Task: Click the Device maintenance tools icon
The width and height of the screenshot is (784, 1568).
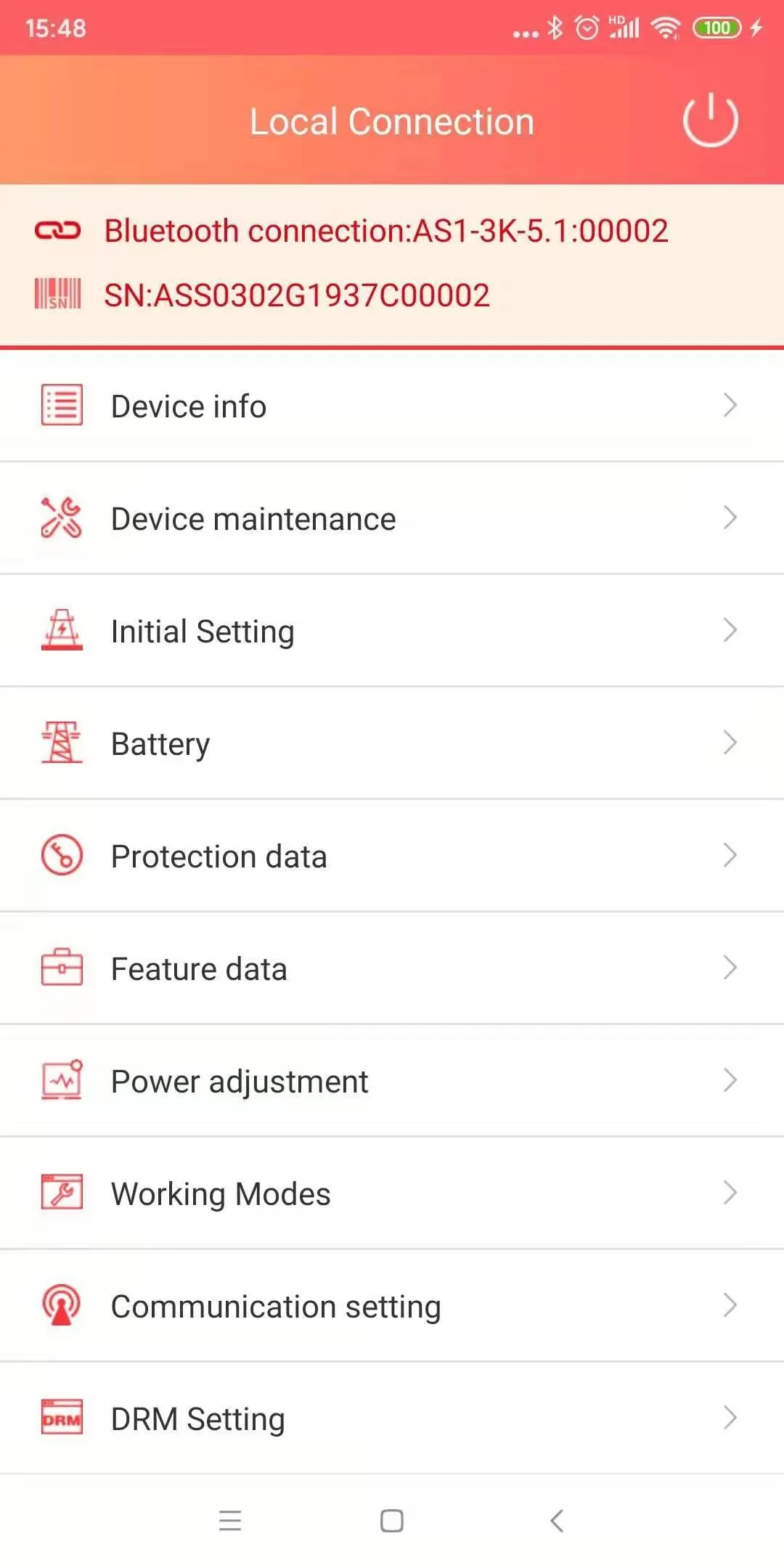Action: coord(62,517)
